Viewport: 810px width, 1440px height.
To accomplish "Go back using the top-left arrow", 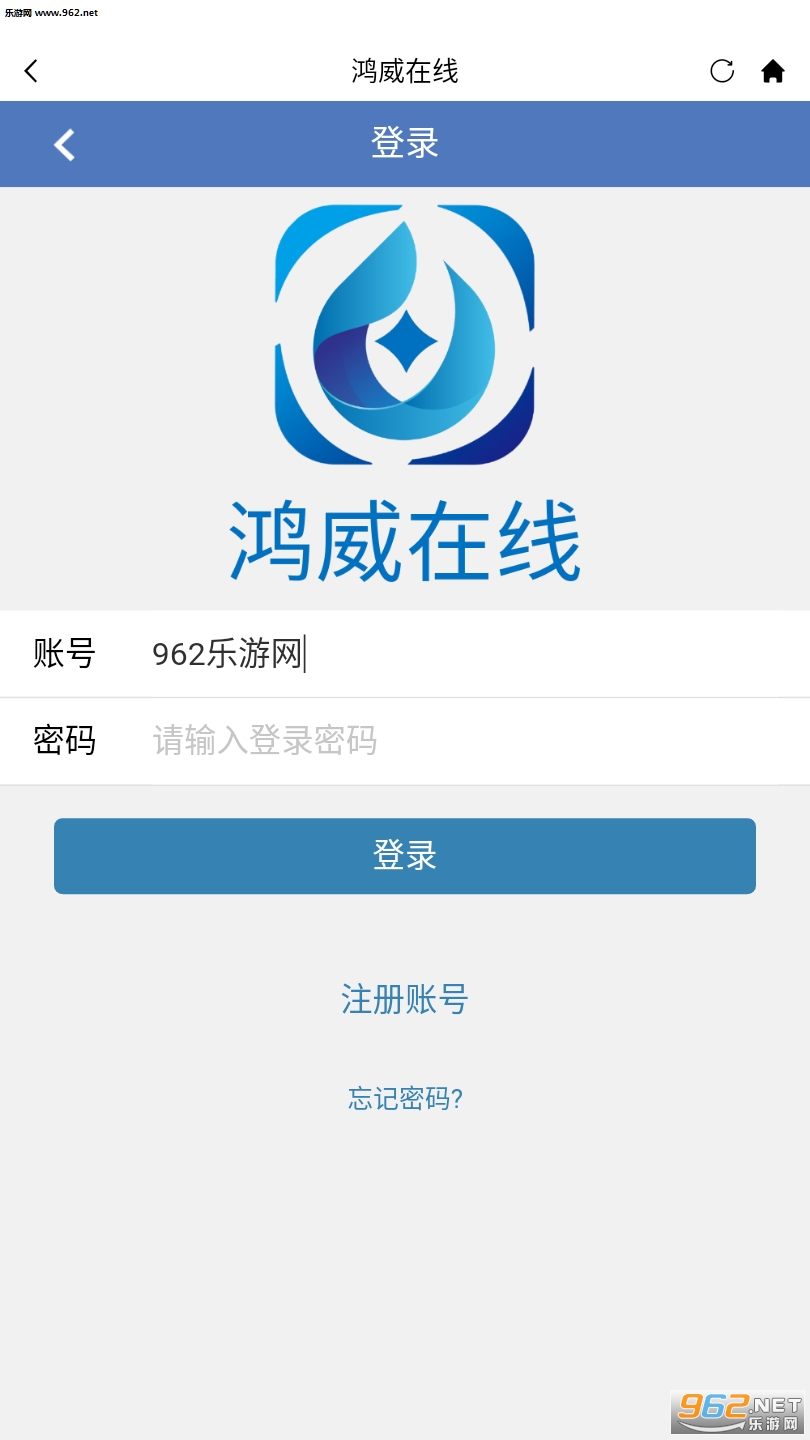I will click(31, 71).
